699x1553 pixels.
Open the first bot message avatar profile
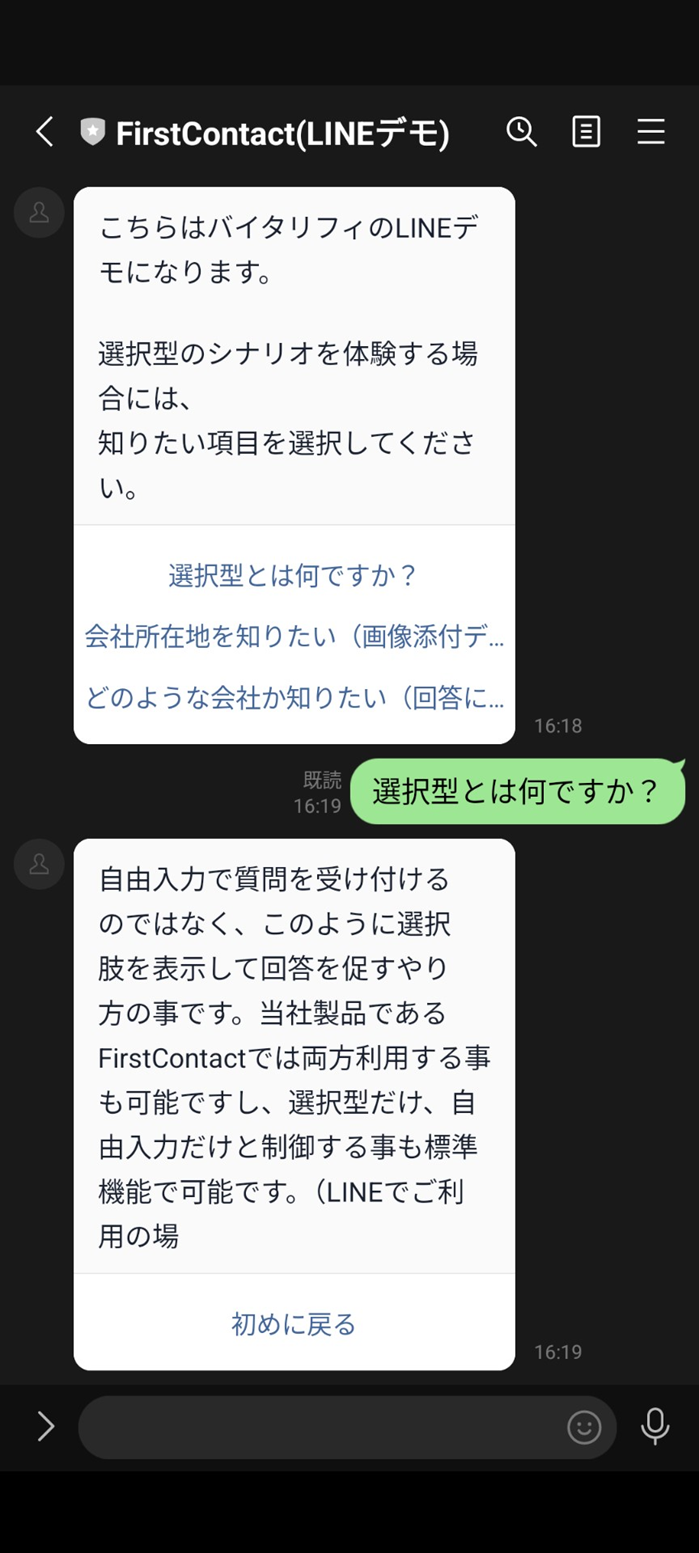(x=39, y=213)
